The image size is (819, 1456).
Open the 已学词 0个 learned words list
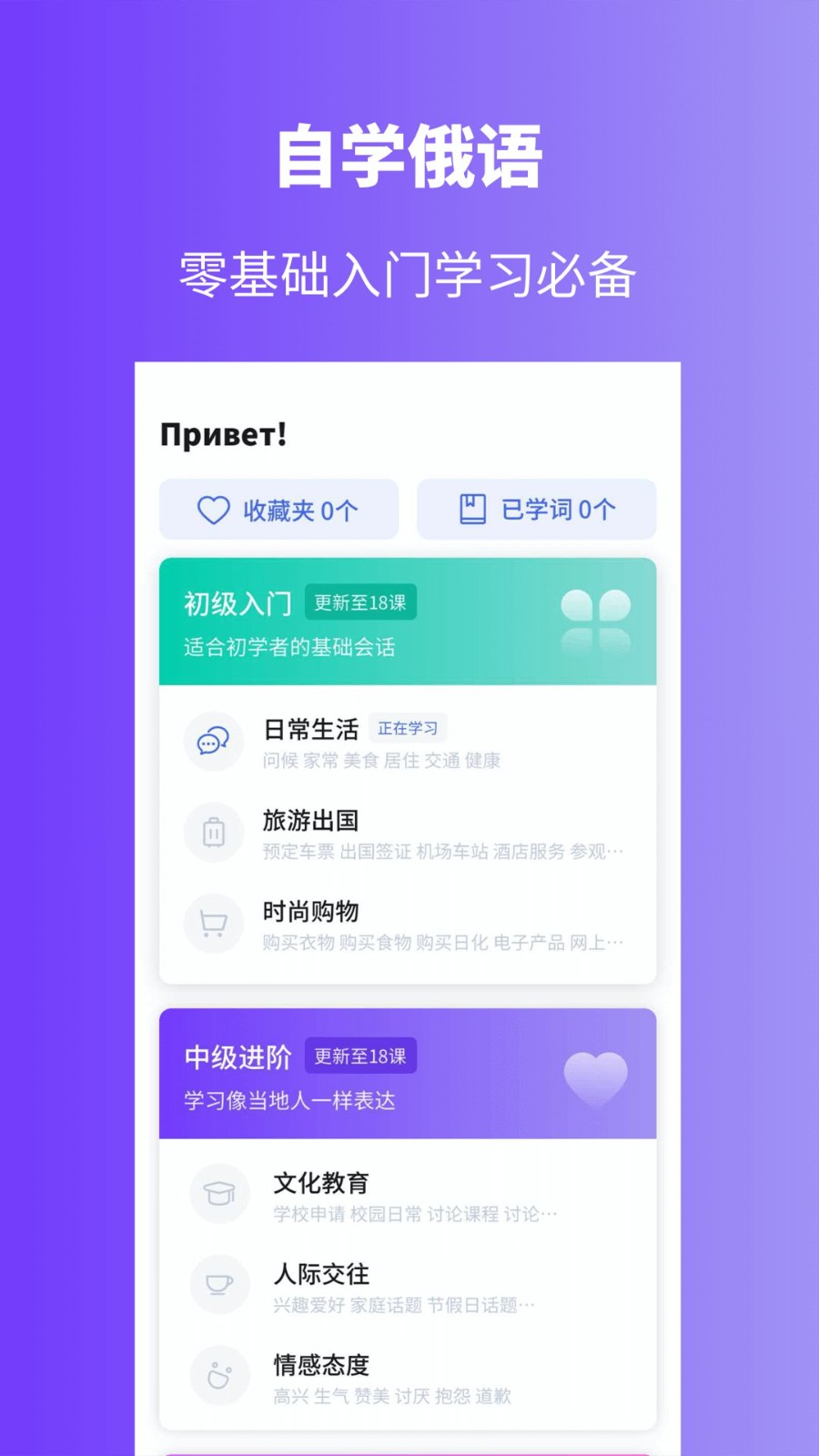pyautogui.click(x=536, y=510)
